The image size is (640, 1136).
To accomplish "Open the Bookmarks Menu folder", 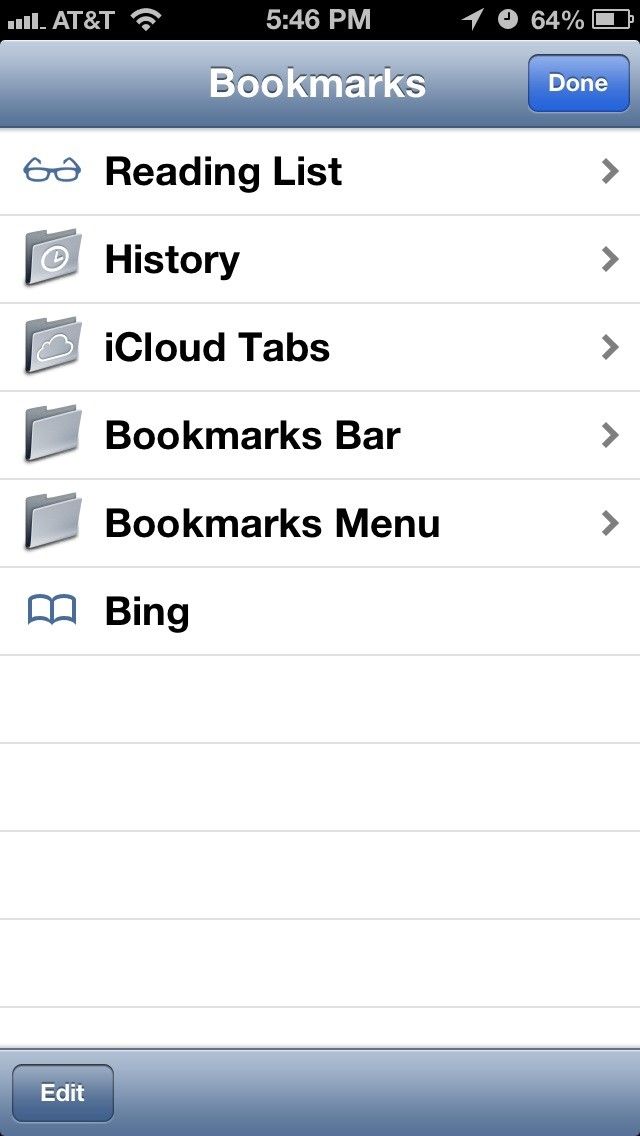I will pyautogui.click(x=320, y=524).
